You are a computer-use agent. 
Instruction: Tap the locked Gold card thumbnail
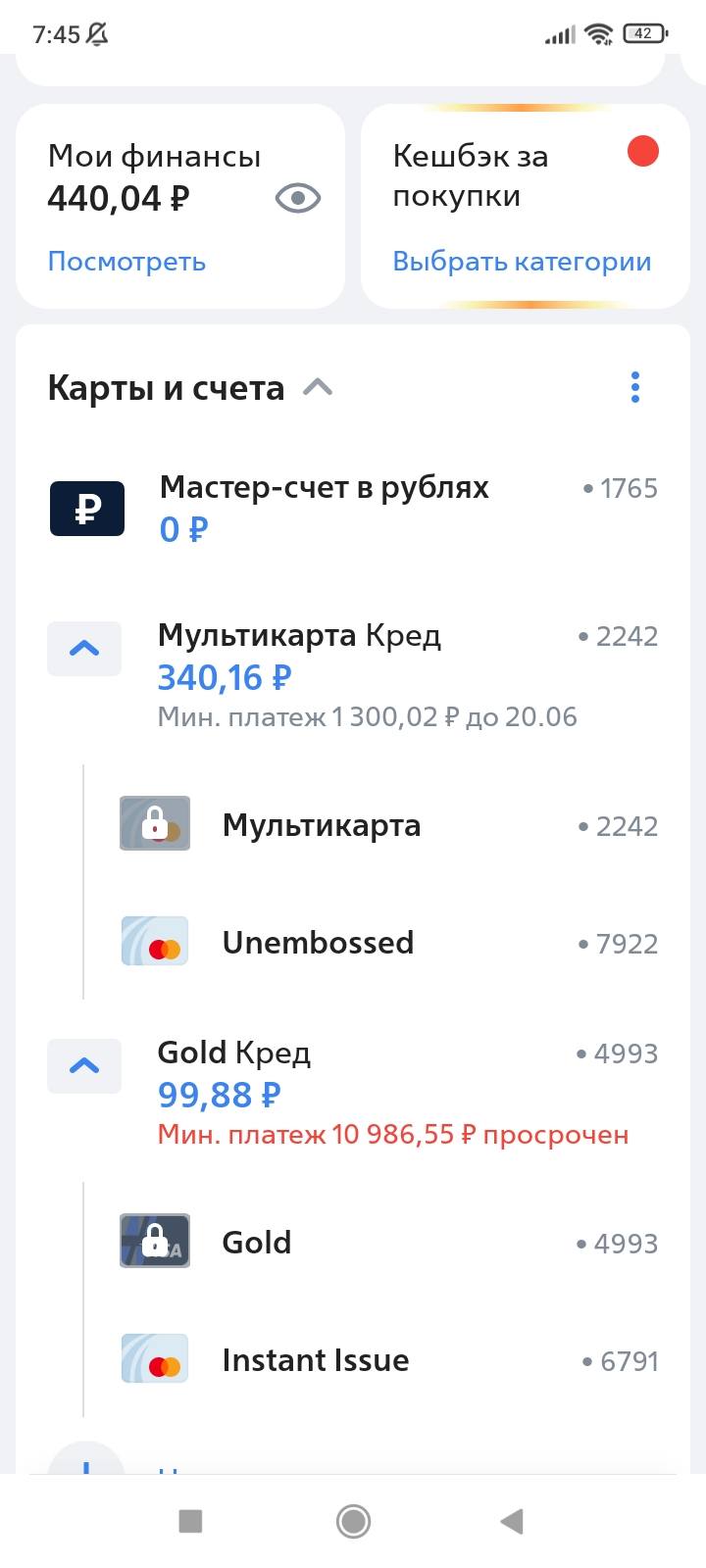click(x=154, y=1242)
